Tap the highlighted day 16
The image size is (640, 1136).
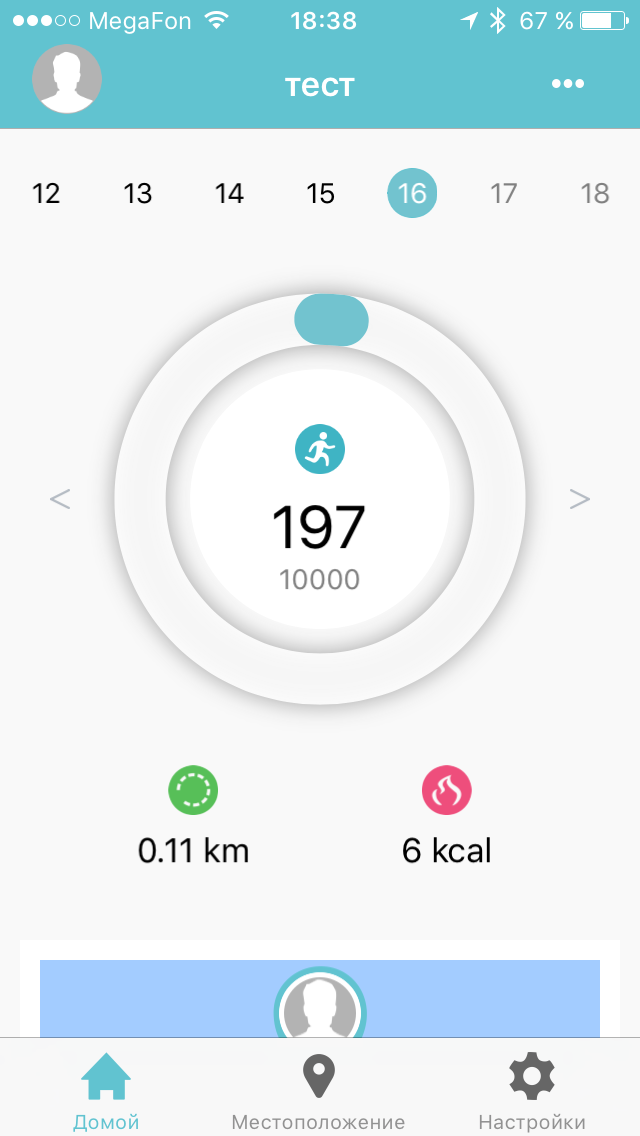(412, 193)
